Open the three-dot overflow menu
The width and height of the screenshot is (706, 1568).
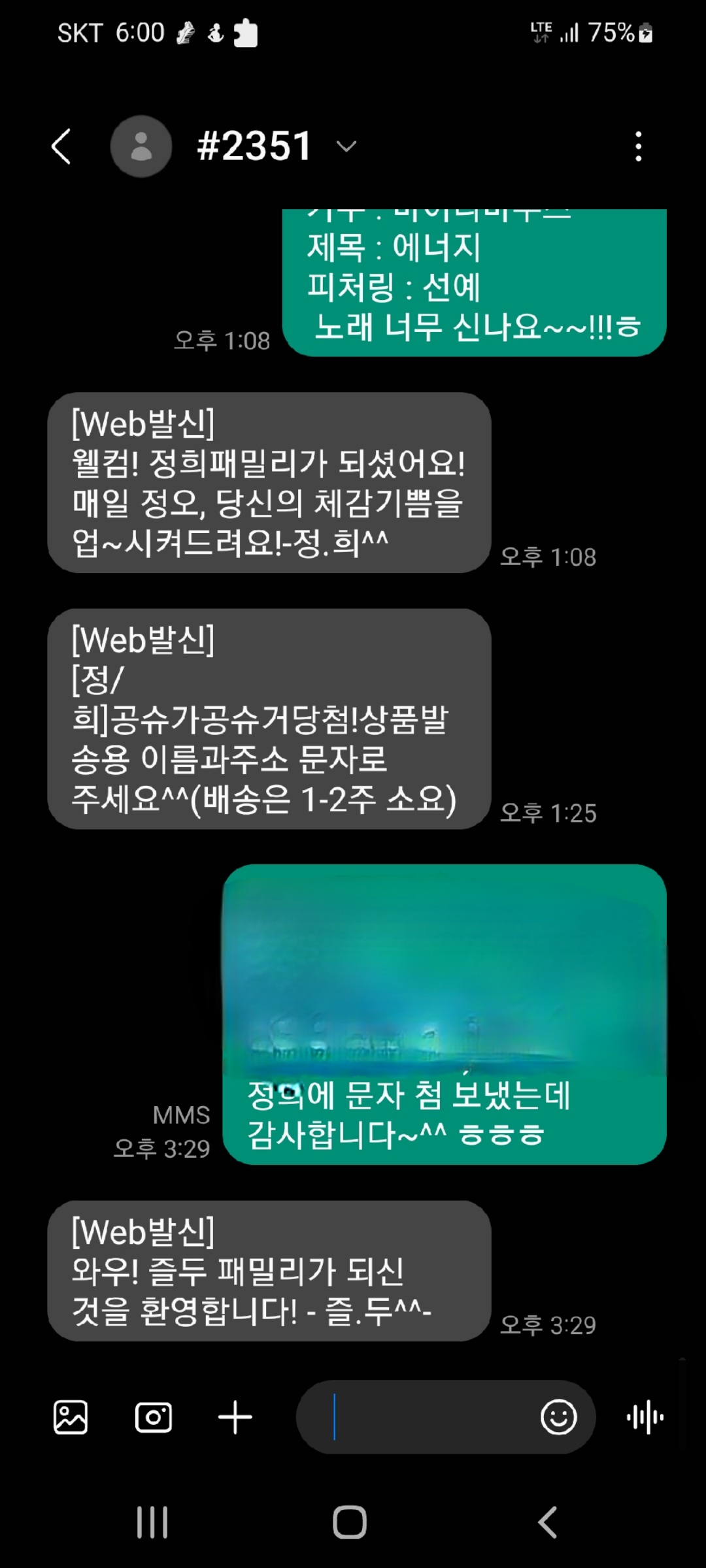[x=638, y=146]
